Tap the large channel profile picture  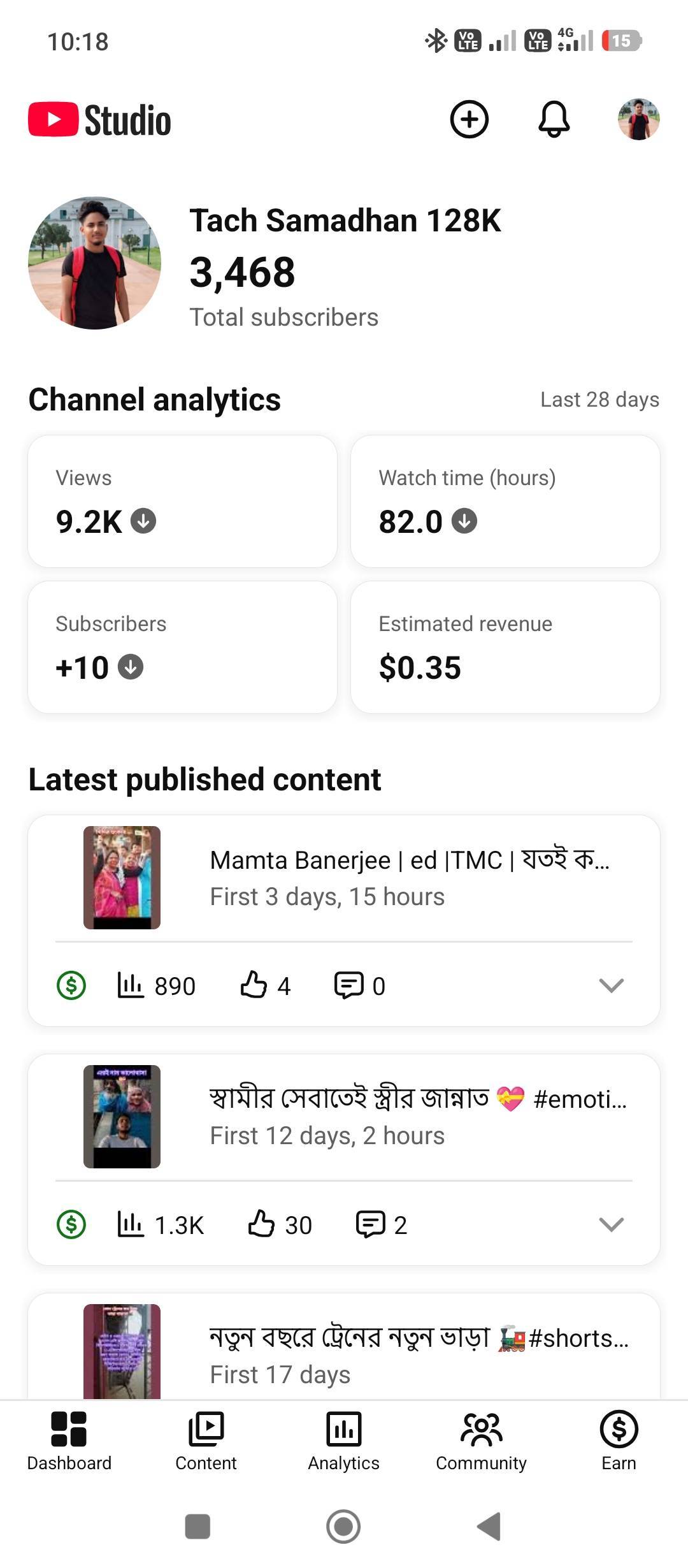[x=95, y=263]
